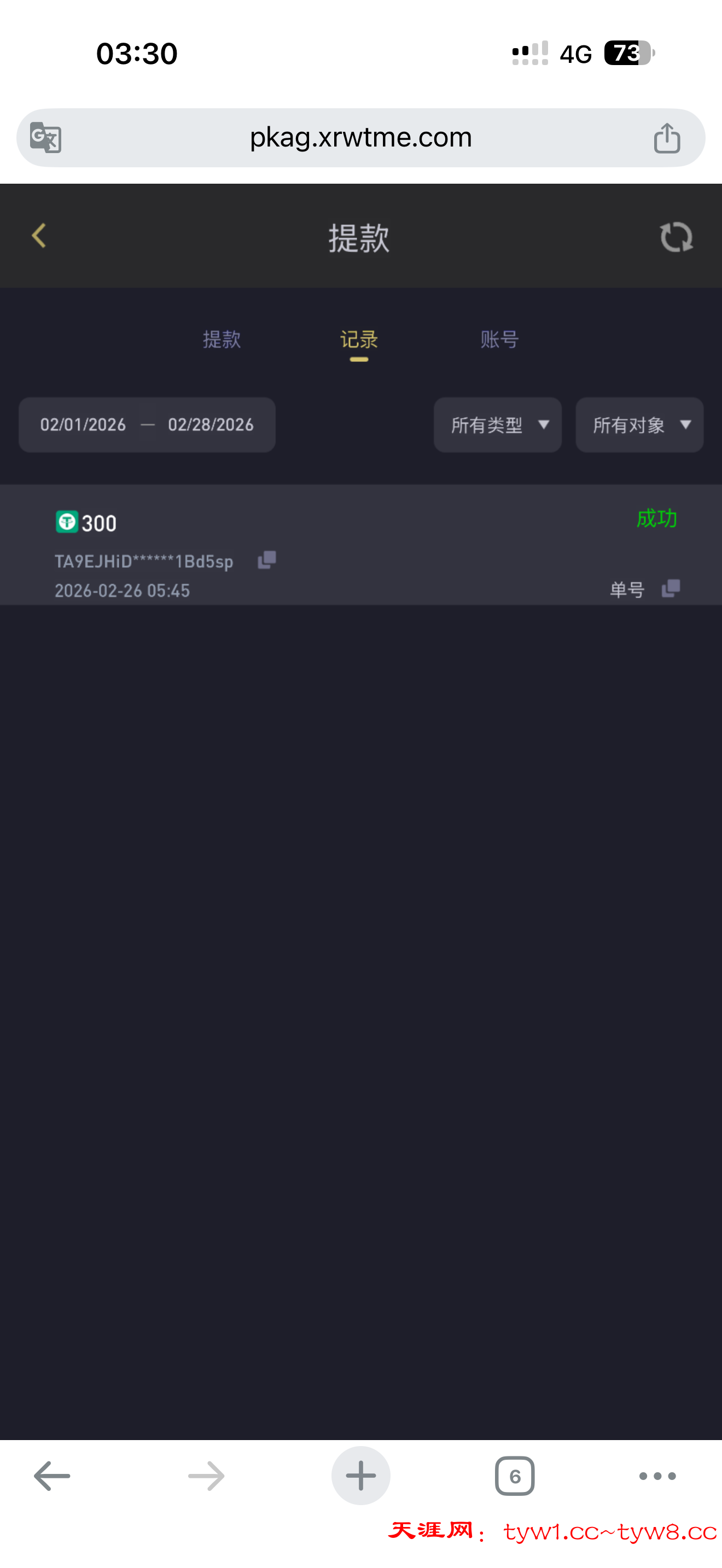Switch to the 提款 tab

[x=222, y=339]
